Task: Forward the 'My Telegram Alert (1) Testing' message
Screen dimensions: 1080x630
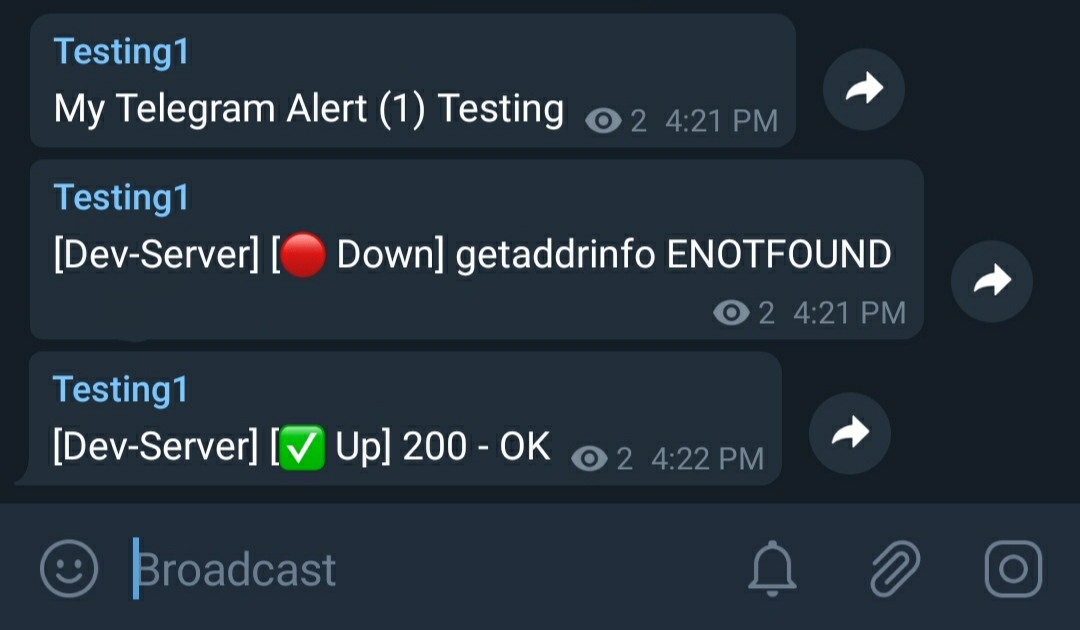Action: pos(864,90)
